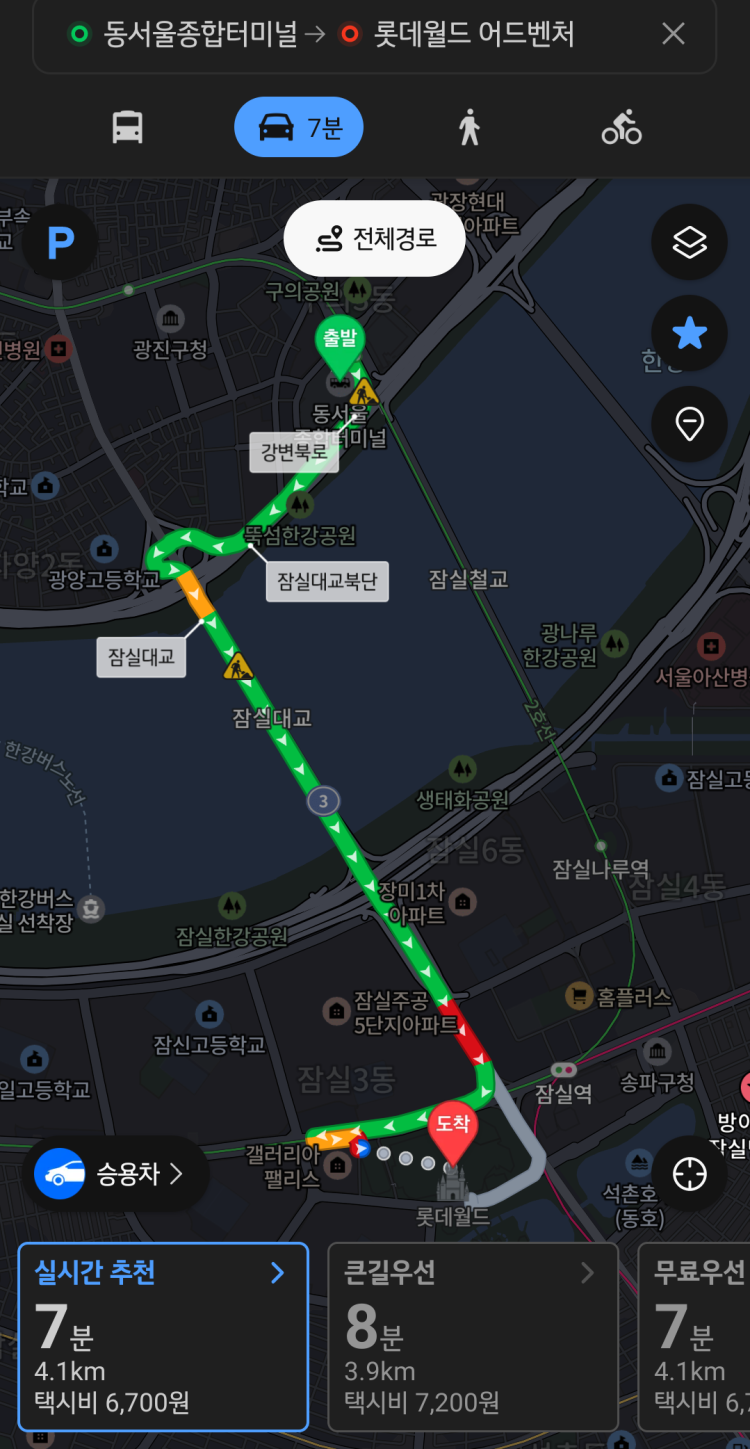Clear the route with the X button

(x=673, y=34)
